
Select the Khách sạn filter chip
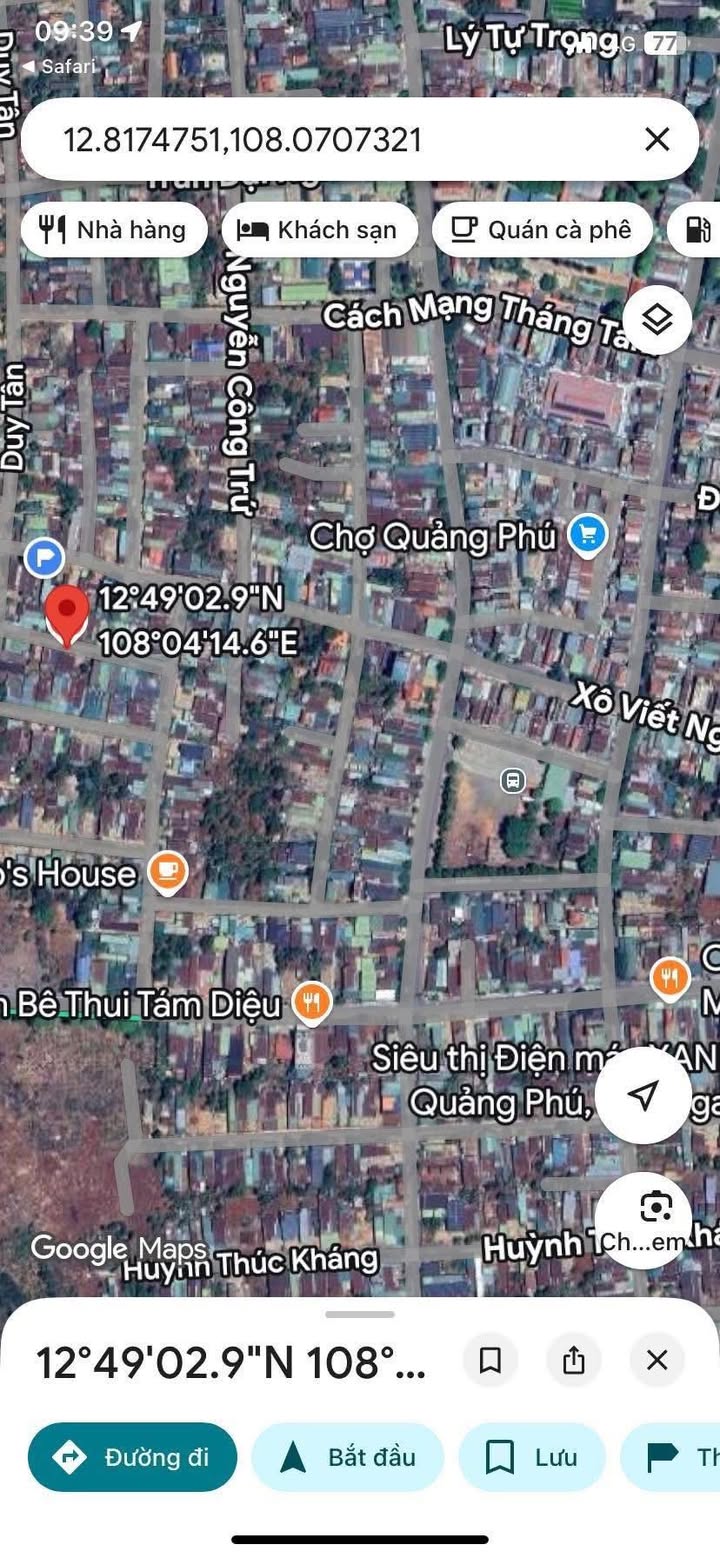(x=318, y=230)
